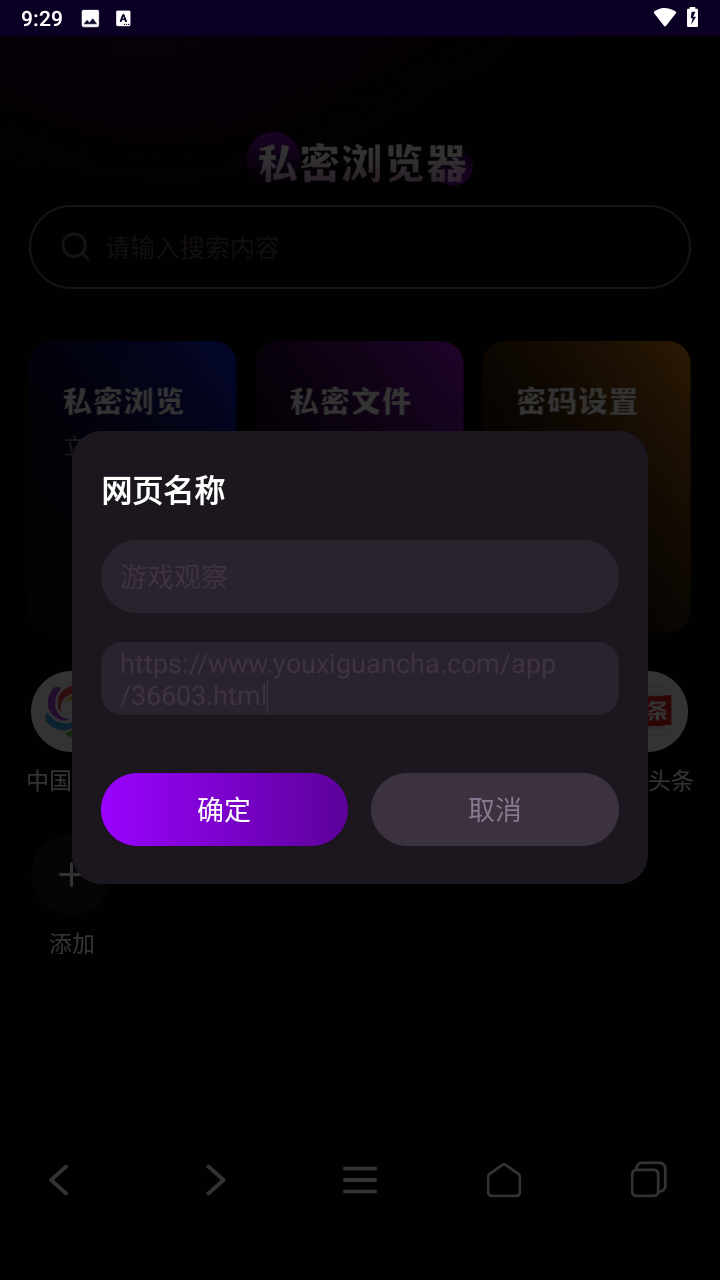The height and width of the screenshot is (1280, 720).
Task: Tap the 添加 shortcut label
Action: [x=70, y=942]
